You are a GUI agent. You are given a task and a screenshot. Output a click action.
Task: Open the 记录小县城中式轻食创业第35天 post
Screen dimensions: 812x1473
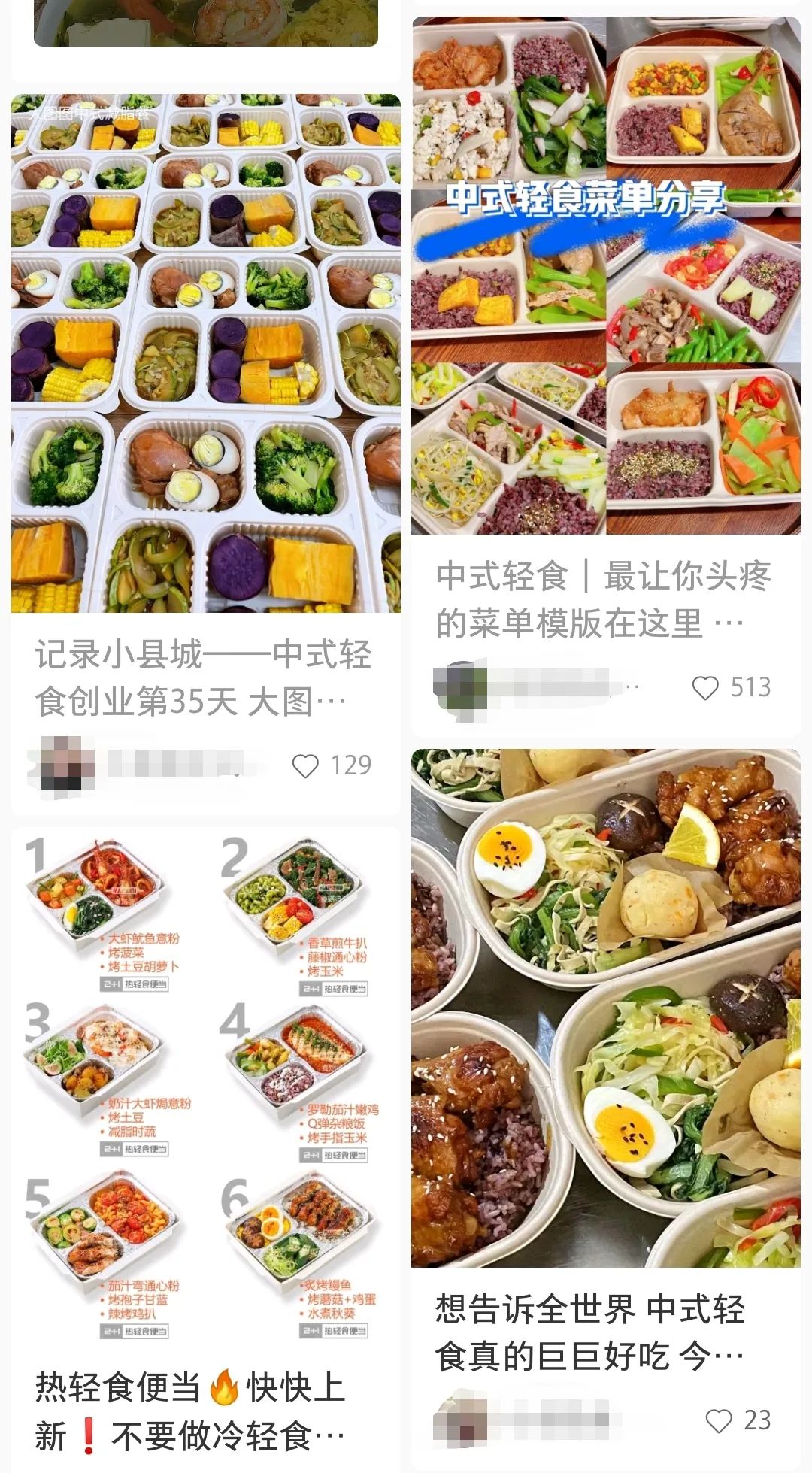point(205,353)
